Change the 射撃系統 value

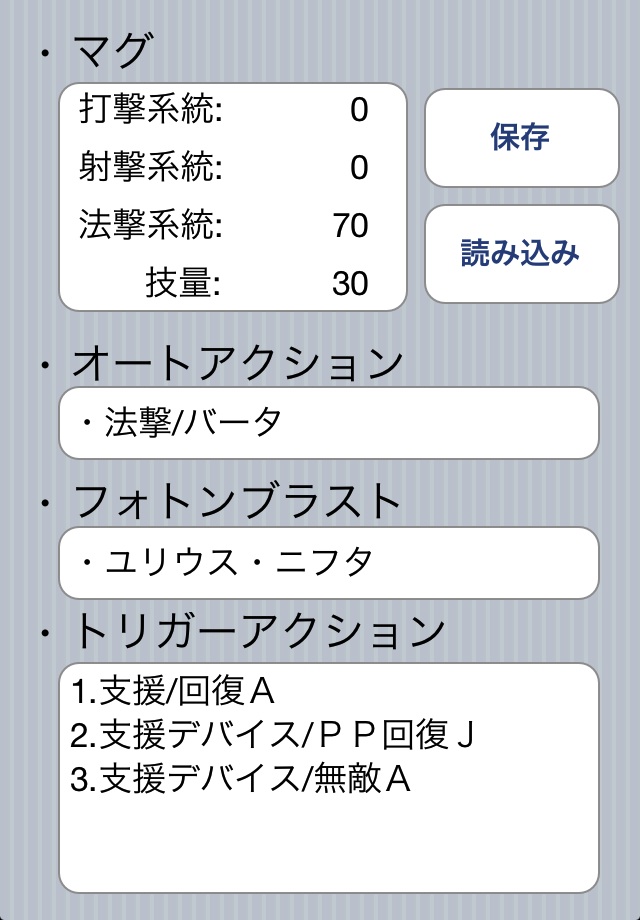(x=358, y=169)
